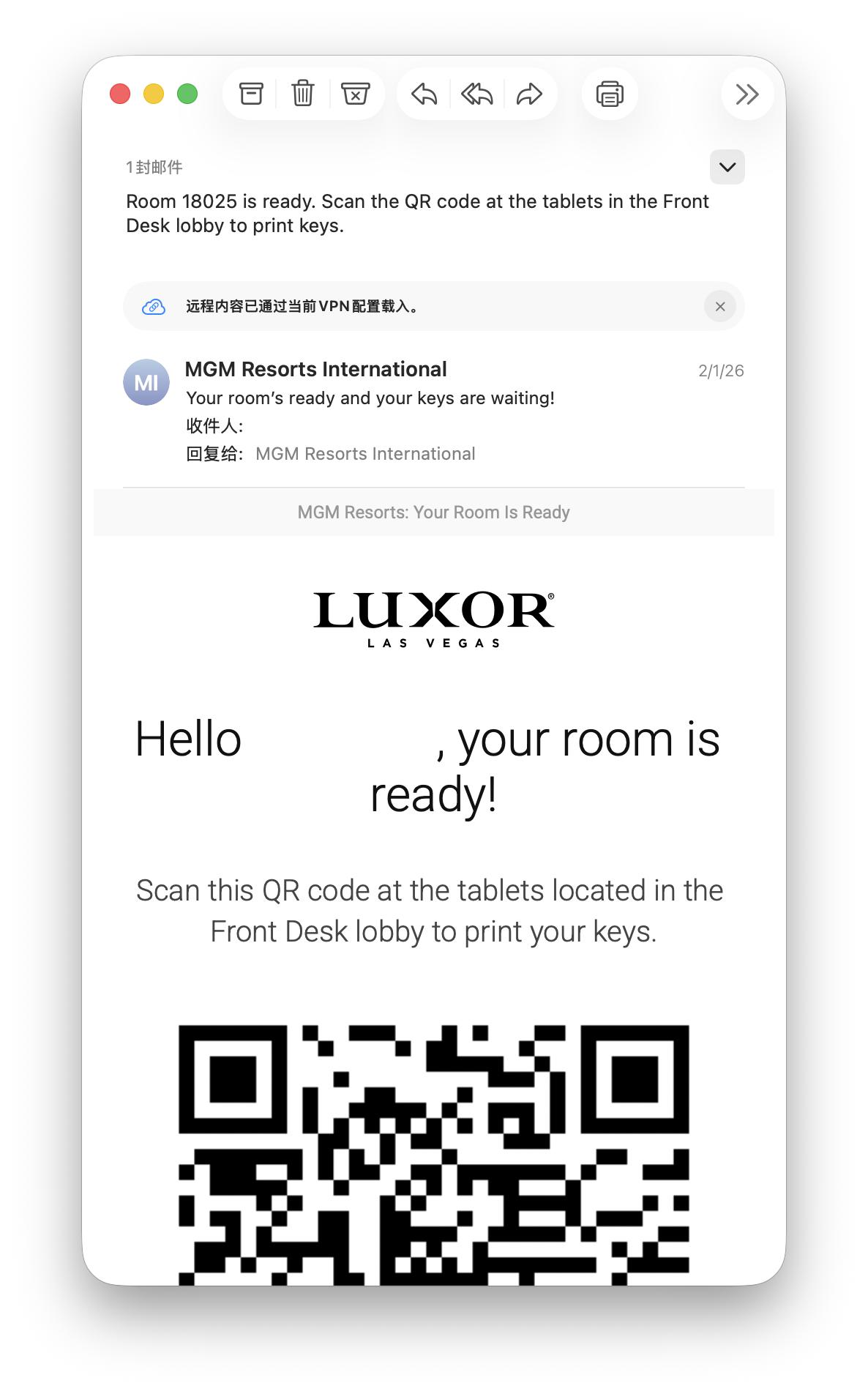
Task: Show more toolbar items
Action: coord(747,94)
